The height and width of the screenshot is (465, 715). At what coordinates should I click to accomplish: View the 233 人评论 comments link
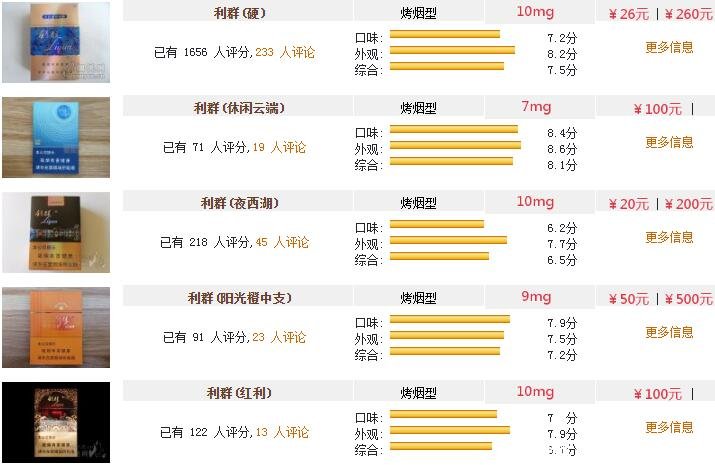[x=285, y=52]
